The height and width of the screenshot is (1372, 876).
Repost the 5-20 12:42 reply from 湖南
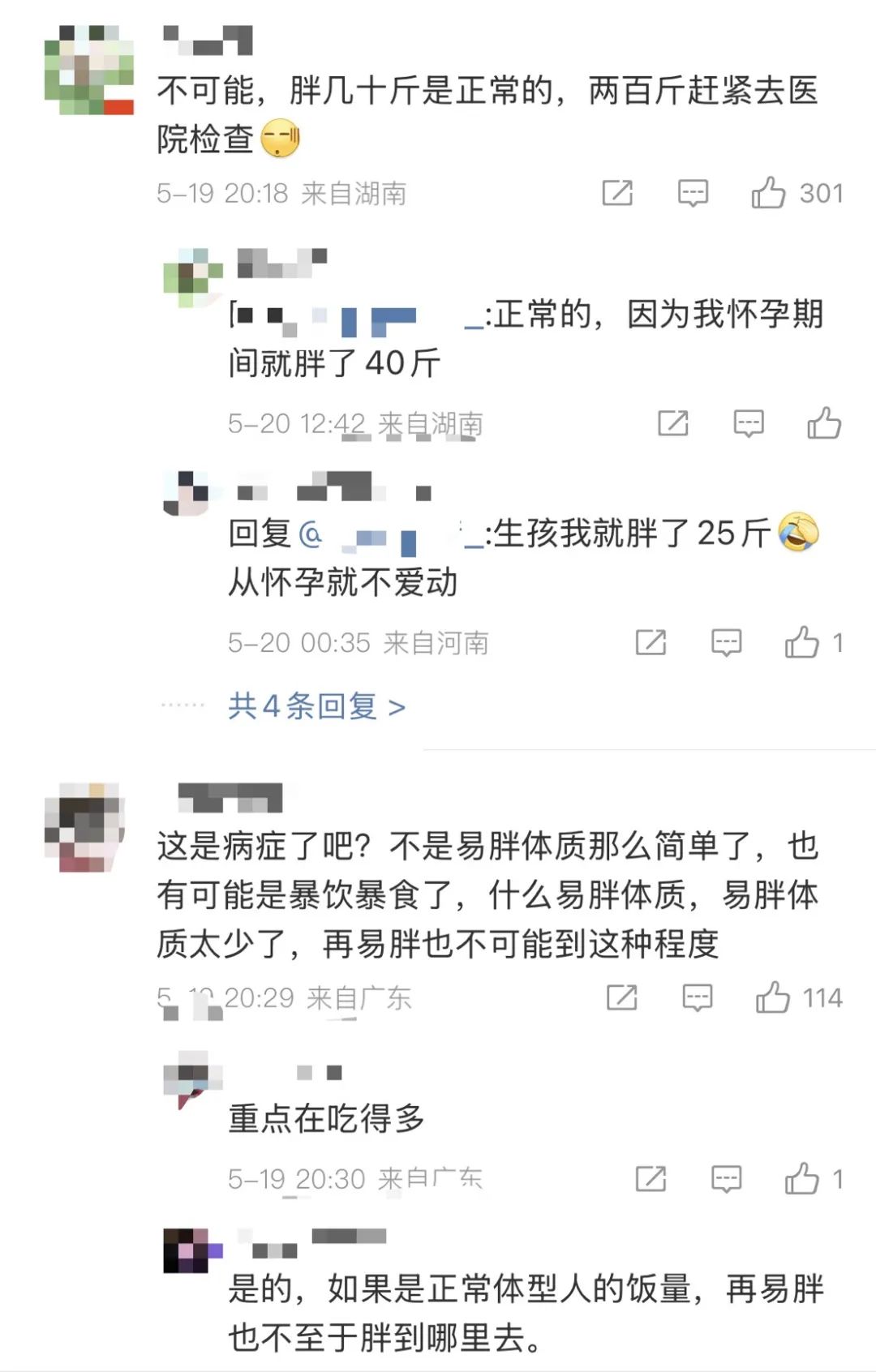click(672, 423)
